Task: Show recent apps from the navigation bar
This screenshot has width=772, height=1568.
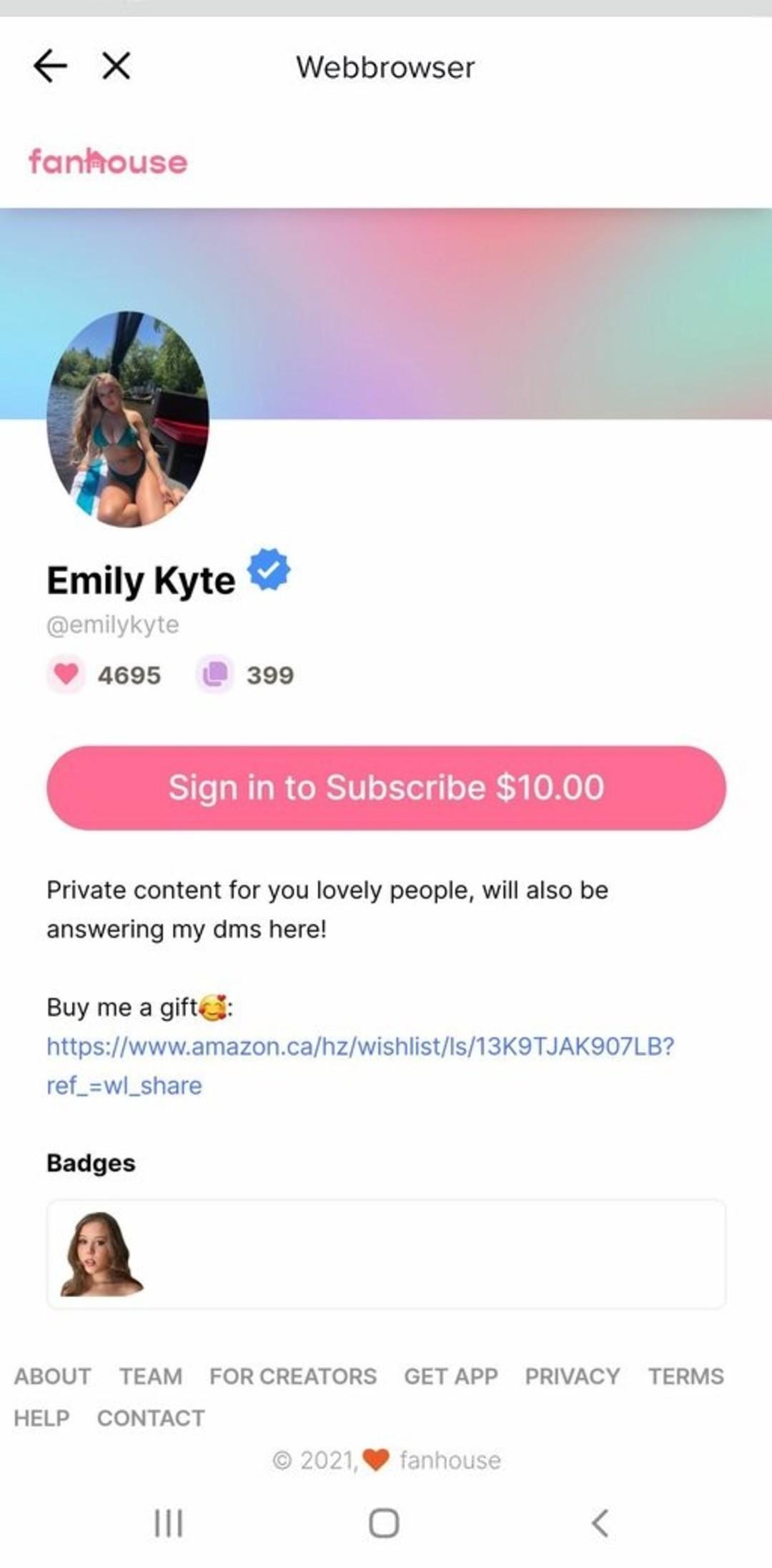Action: coord(169,1523)
